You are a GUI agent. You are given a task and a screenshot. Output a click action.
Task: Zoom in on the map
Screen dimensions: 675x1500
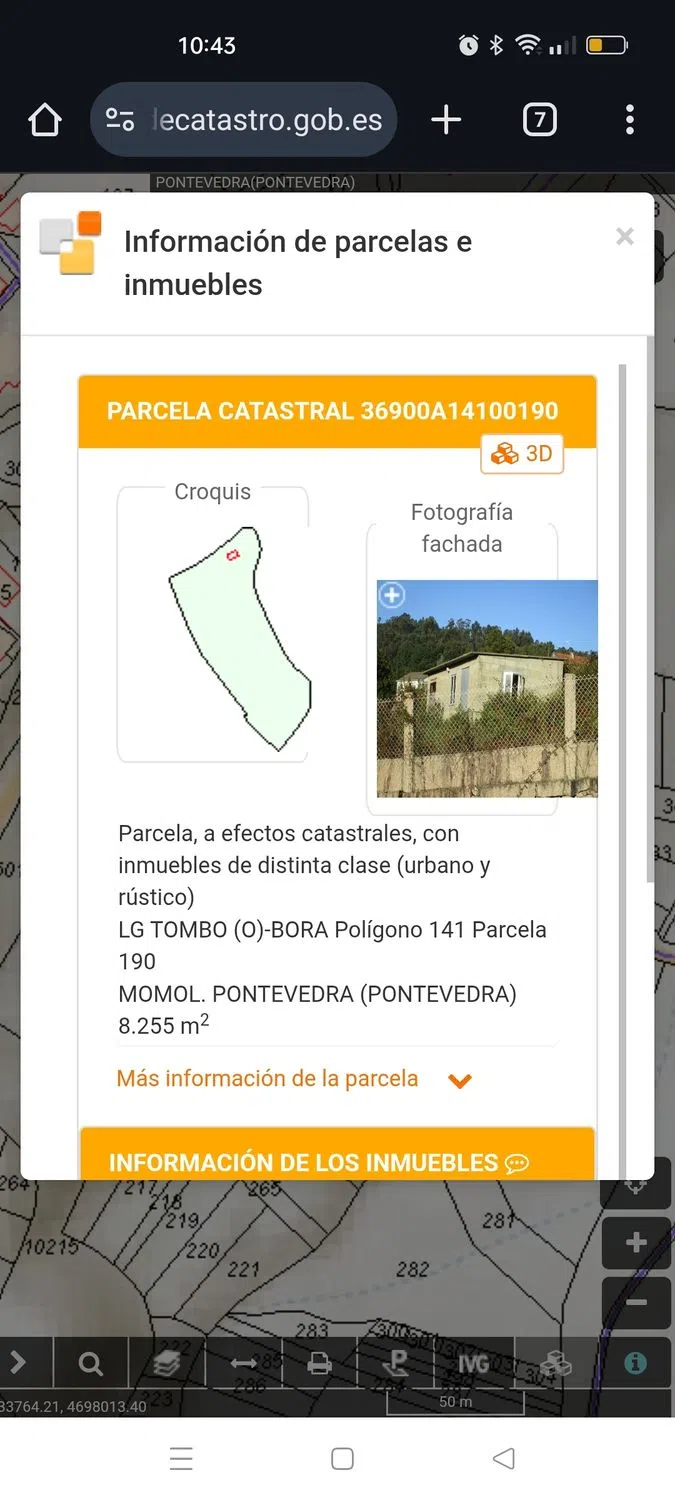point(636,1245)
